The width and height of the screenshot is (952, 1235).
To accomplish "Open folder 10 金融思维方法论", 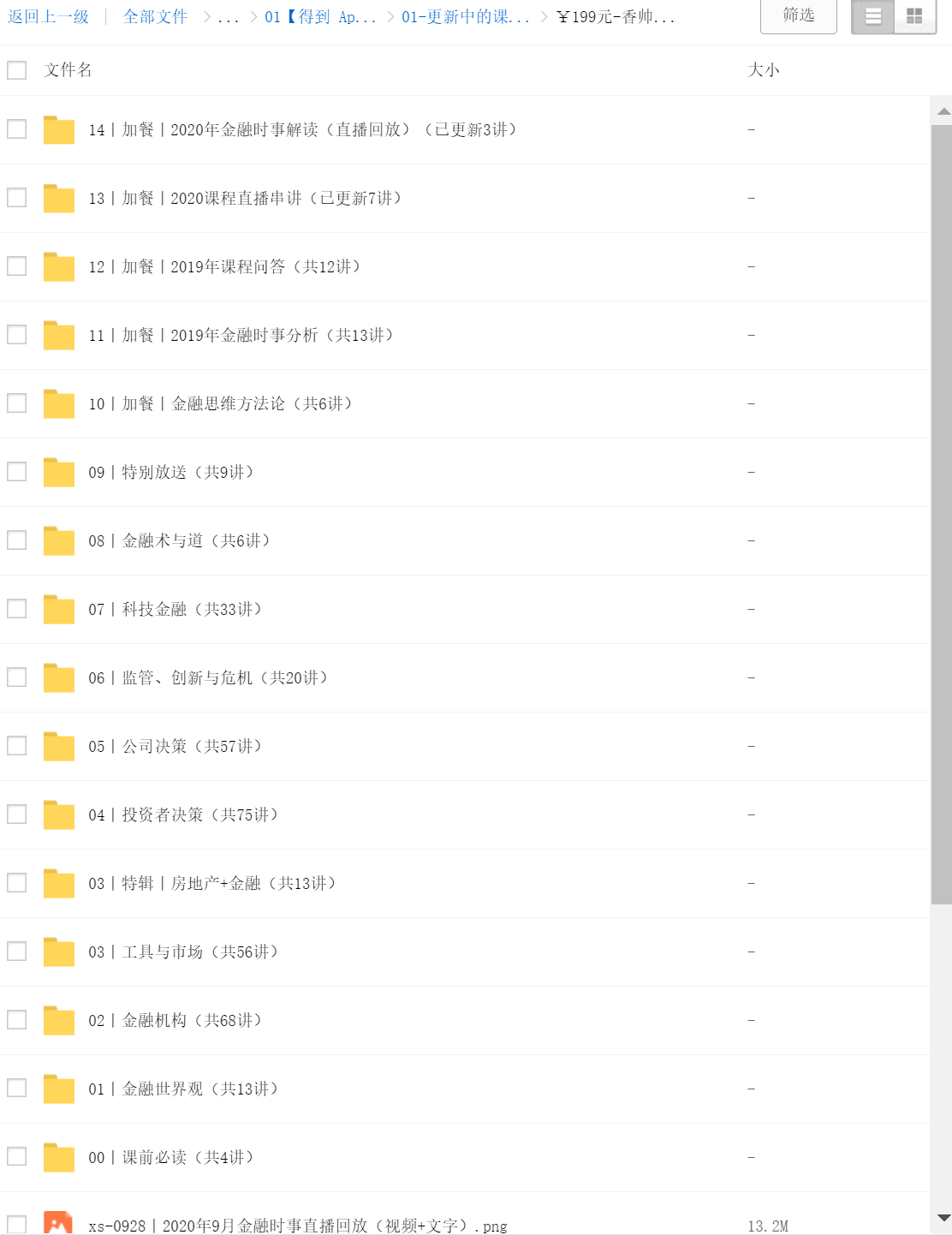I will tap(219, 404).
